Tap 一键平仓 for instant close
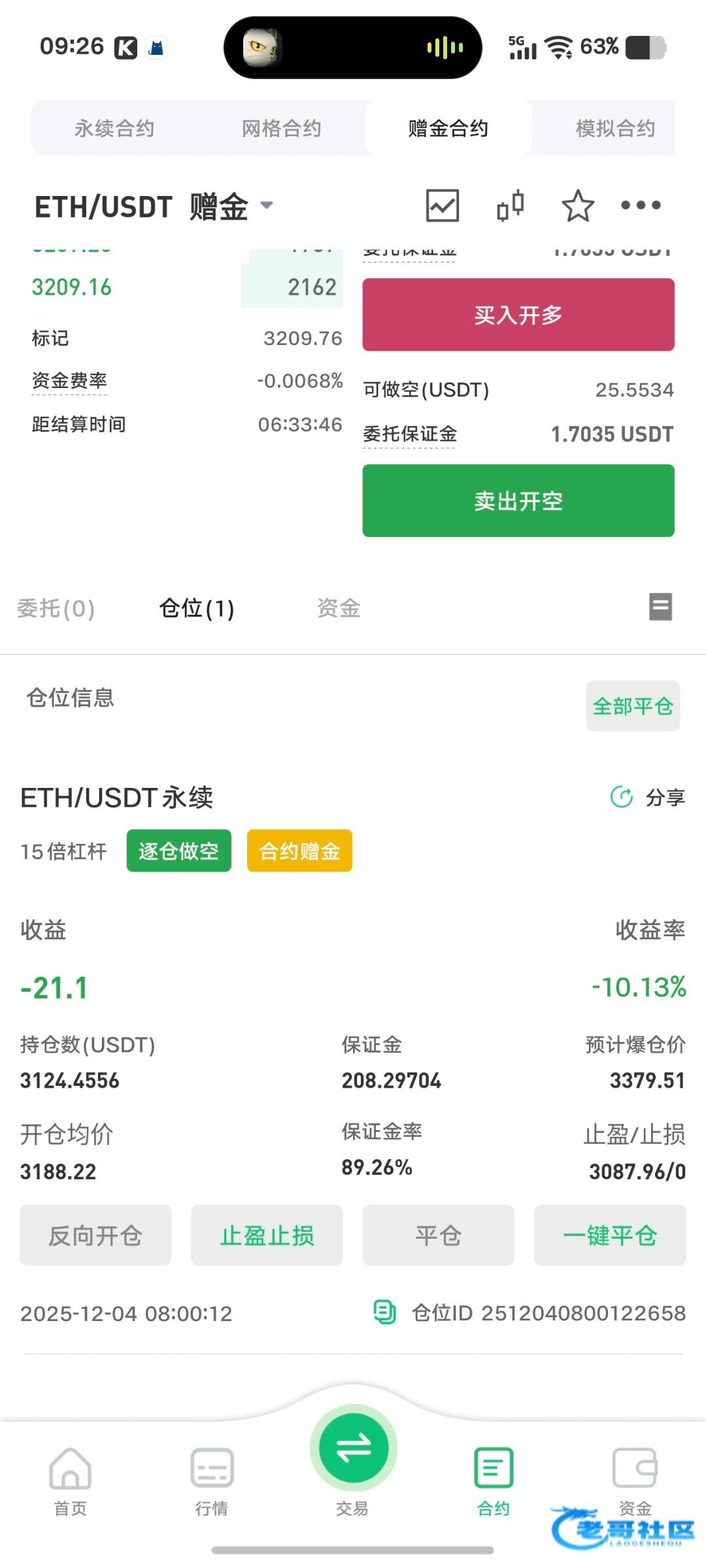The height and width of the screenshot is (1568, 706). pyautogui.click(x=610, y=1235)
